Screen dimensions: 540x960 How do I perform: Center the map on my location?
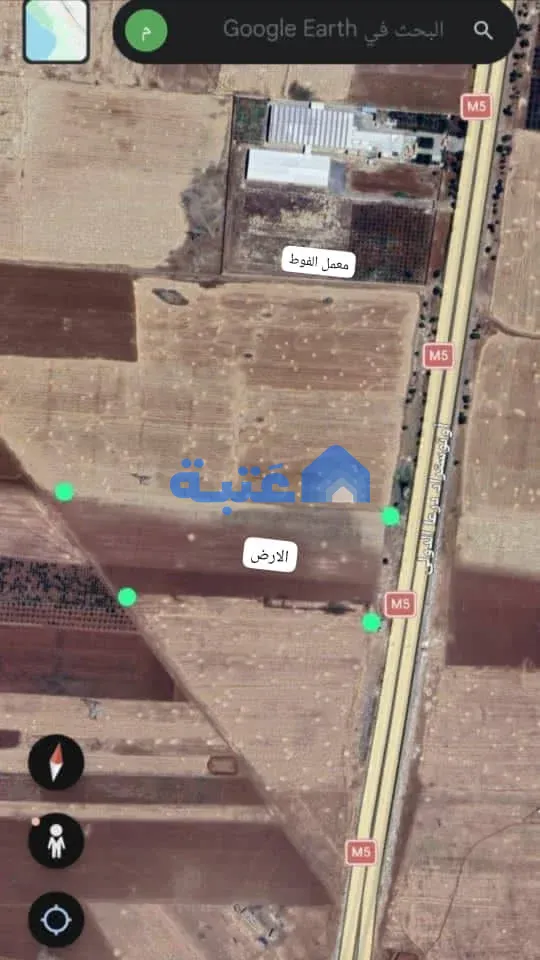coord(56,920)
